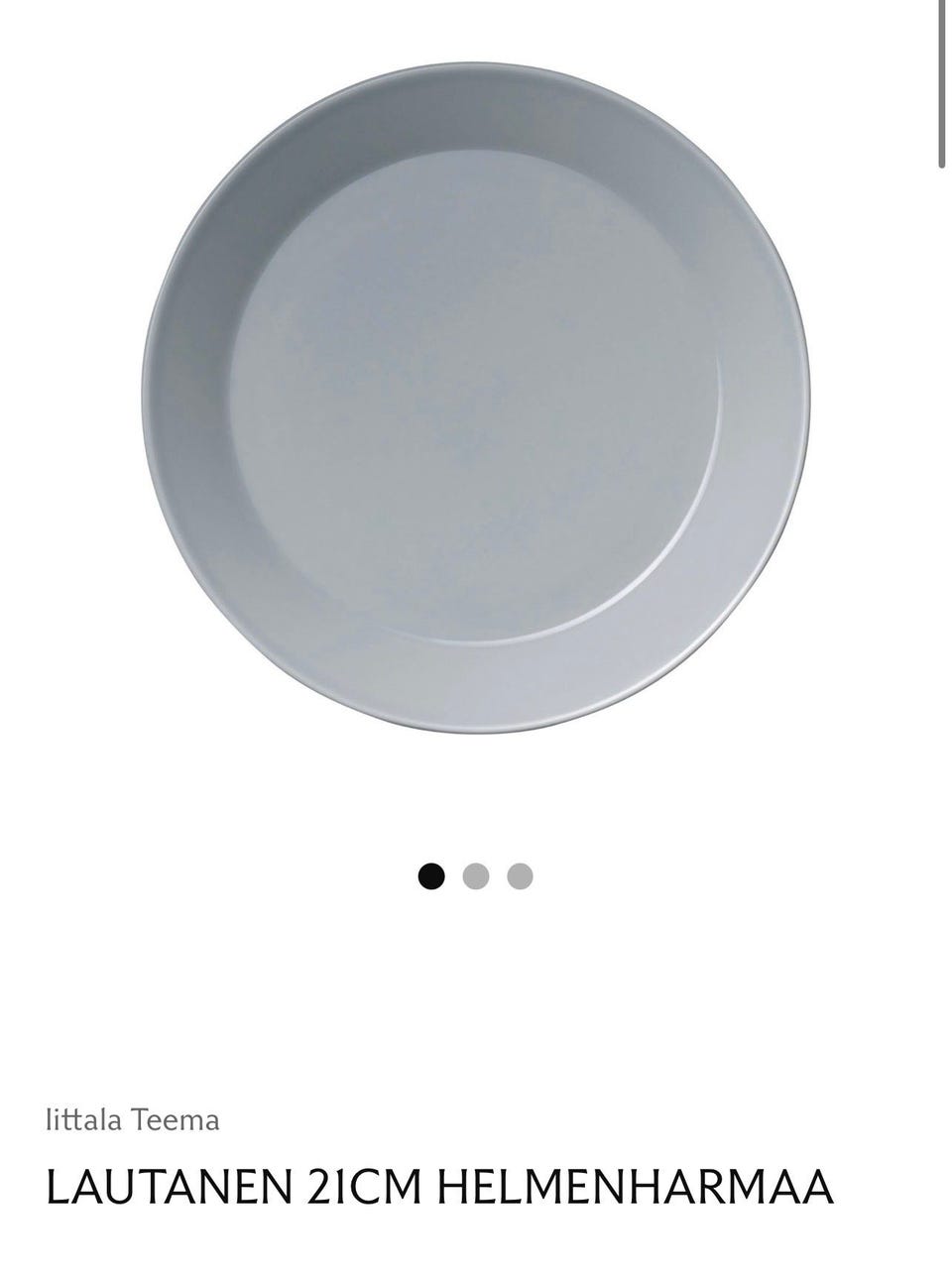Viewport: 952px width, 1276px height.
Task: Open the Iittala Teema brand link
Action: [x=132, y=1121]
